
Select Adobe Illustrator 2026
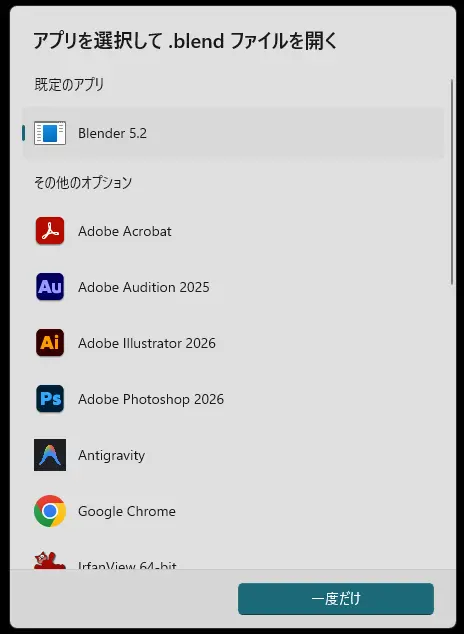[x=233, y=343]
